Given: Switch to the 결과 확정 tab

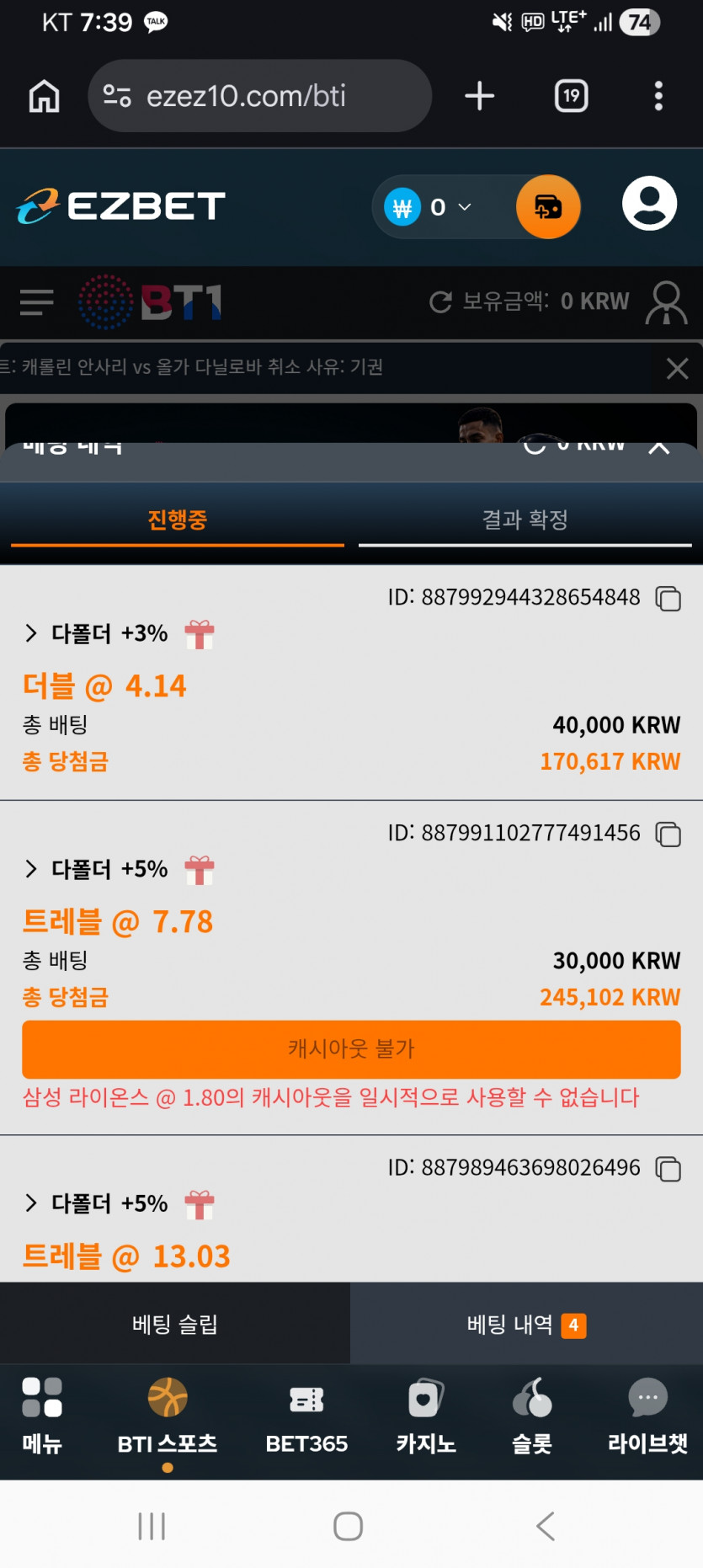Looking at the screenshot, I should coord(525,520).
